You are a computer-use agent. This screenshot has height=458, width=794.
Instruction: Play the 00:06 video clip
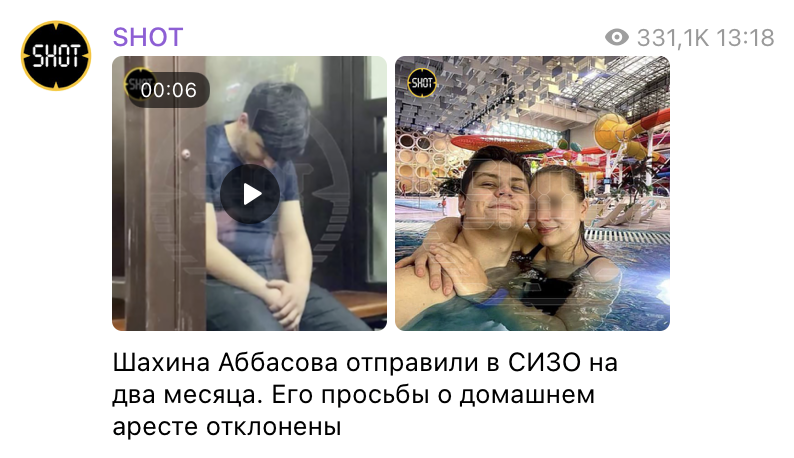[249, 193]
